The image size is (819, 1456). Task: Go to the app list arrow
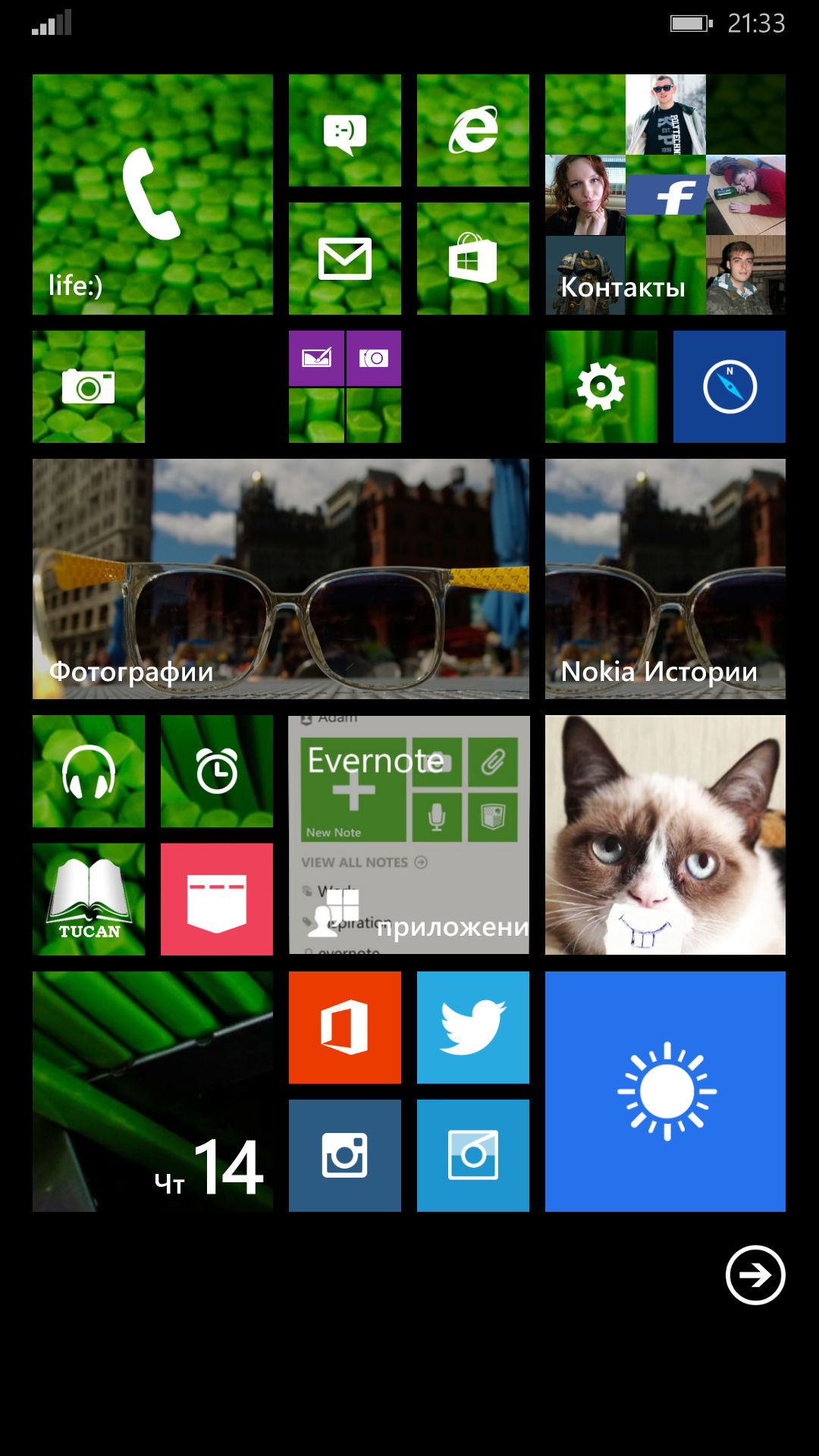755,1275
